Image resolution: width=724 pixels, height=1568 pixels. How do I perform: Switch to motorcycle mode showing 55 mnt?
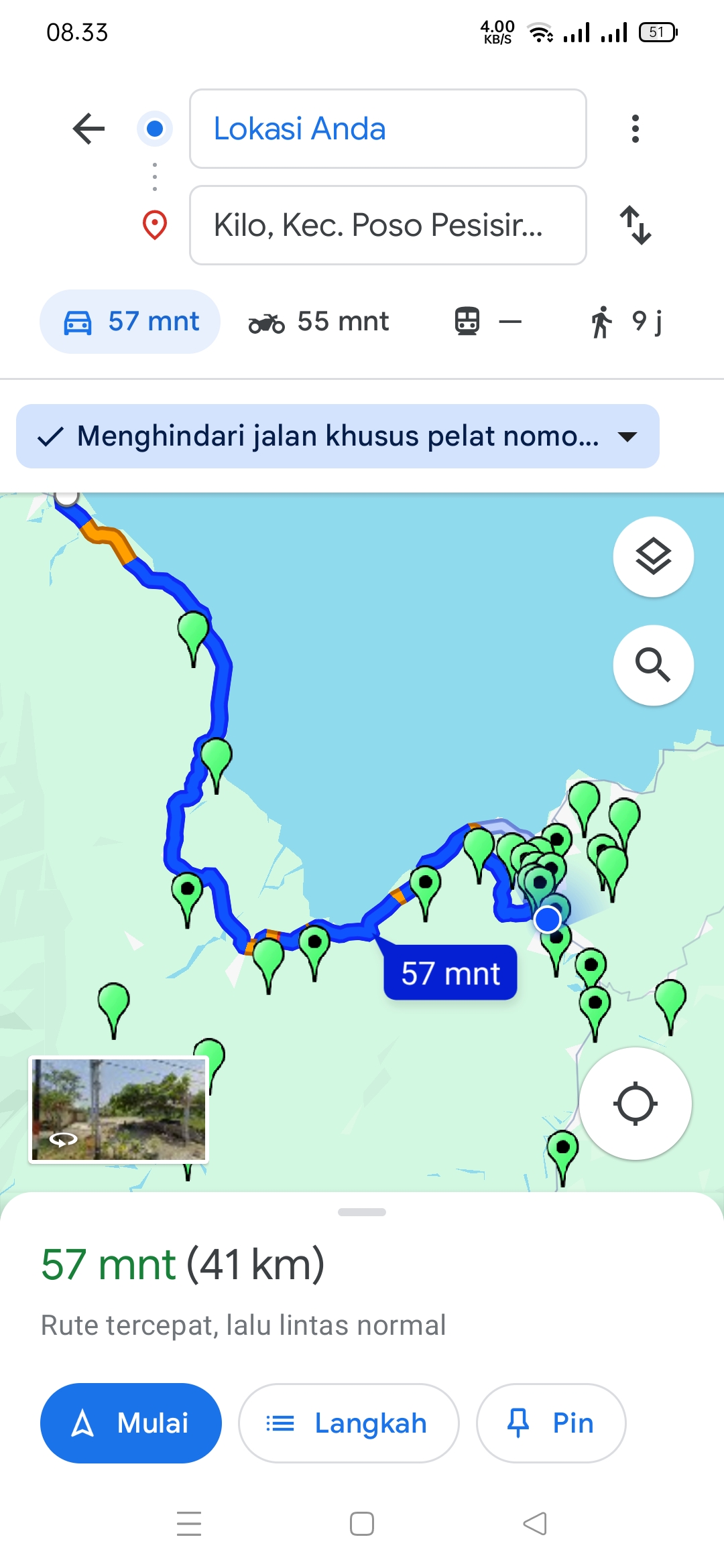pos(319,322)
